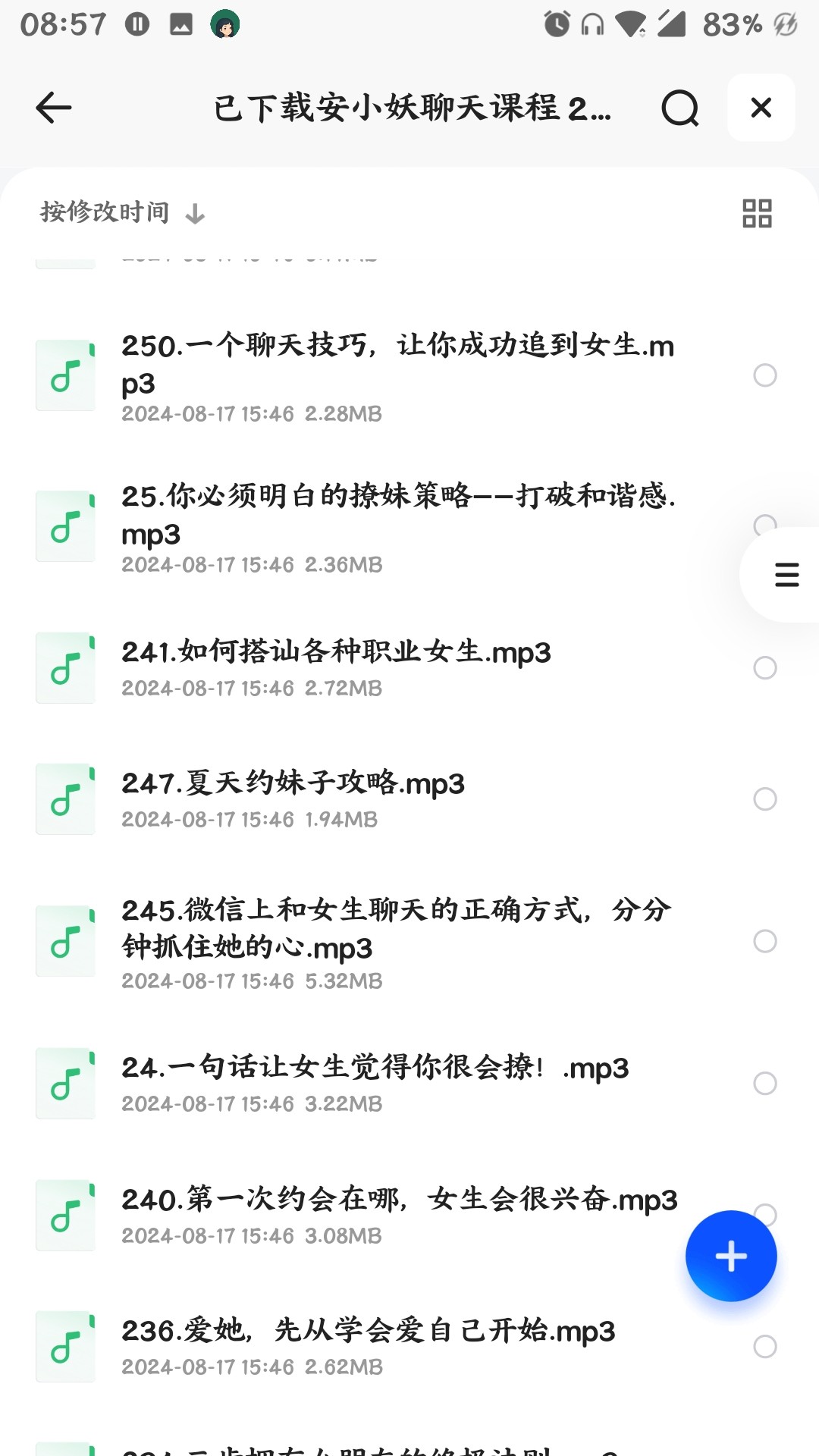Select the 250.一个聊天技巧 file circle
819x1456 pixels.
click(x=764, y=375)
